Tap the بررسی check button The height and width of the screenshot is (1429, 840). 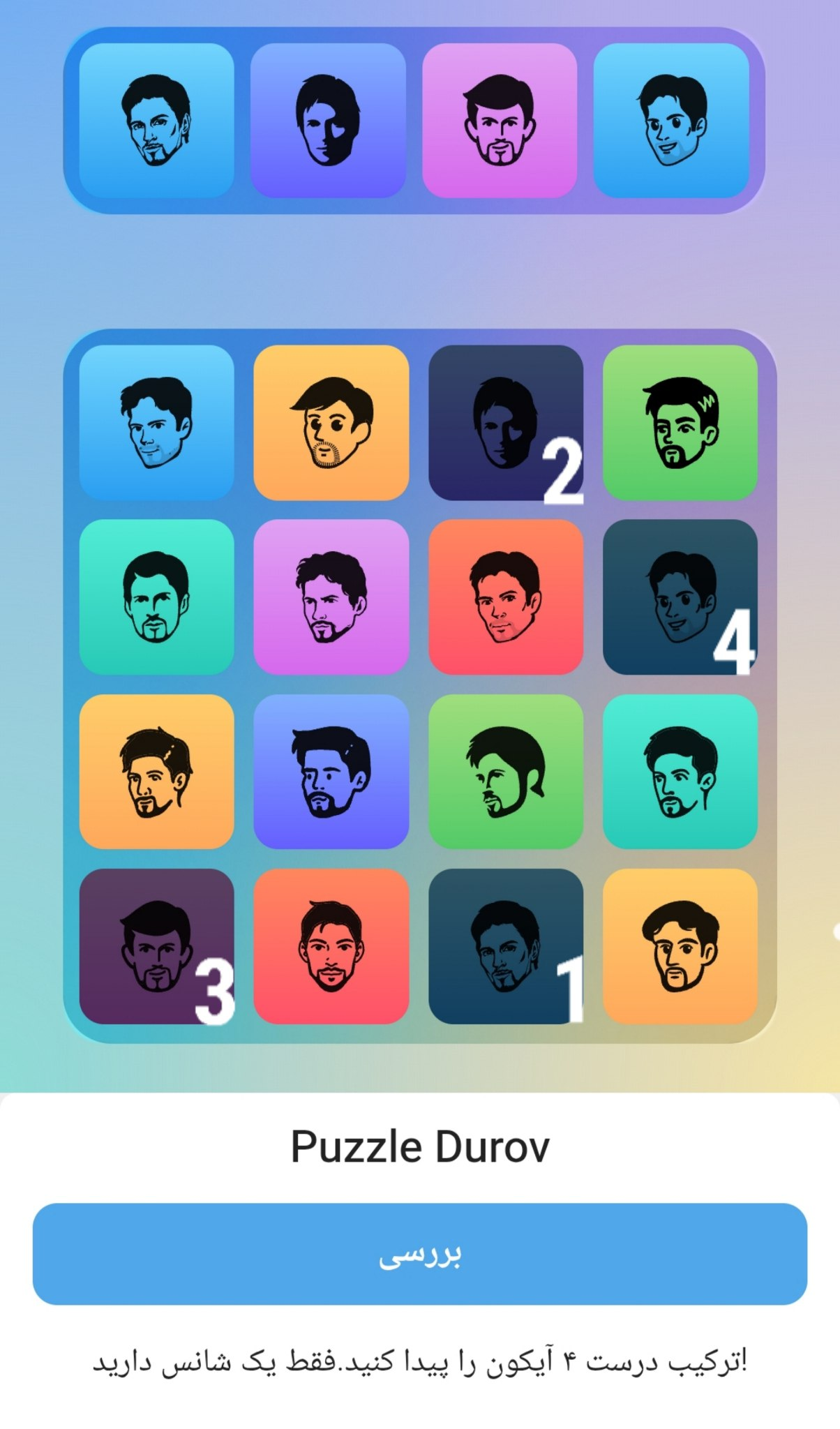coord(419,1253)
